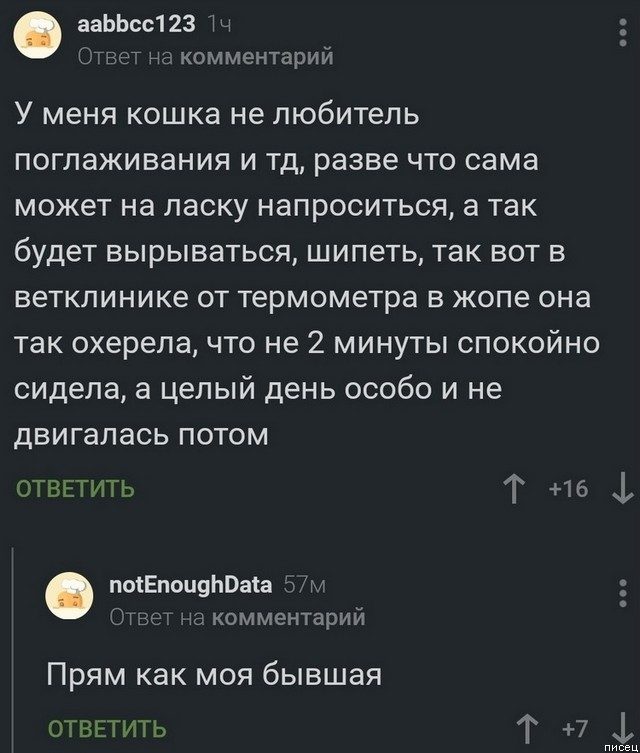Screen dimensions: 640x753
Task: Tap ОТВЕТИТЬ under aabbcc123's comment
Action: click(73, 489)
